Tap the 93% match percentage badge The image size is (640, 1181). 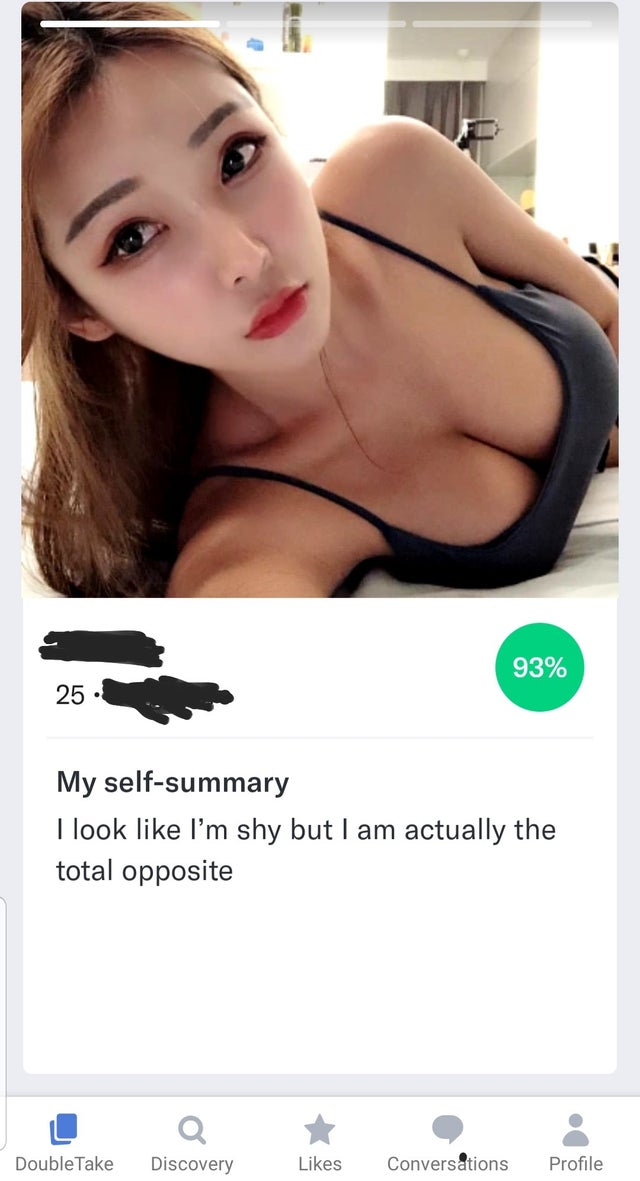point(540,668)
